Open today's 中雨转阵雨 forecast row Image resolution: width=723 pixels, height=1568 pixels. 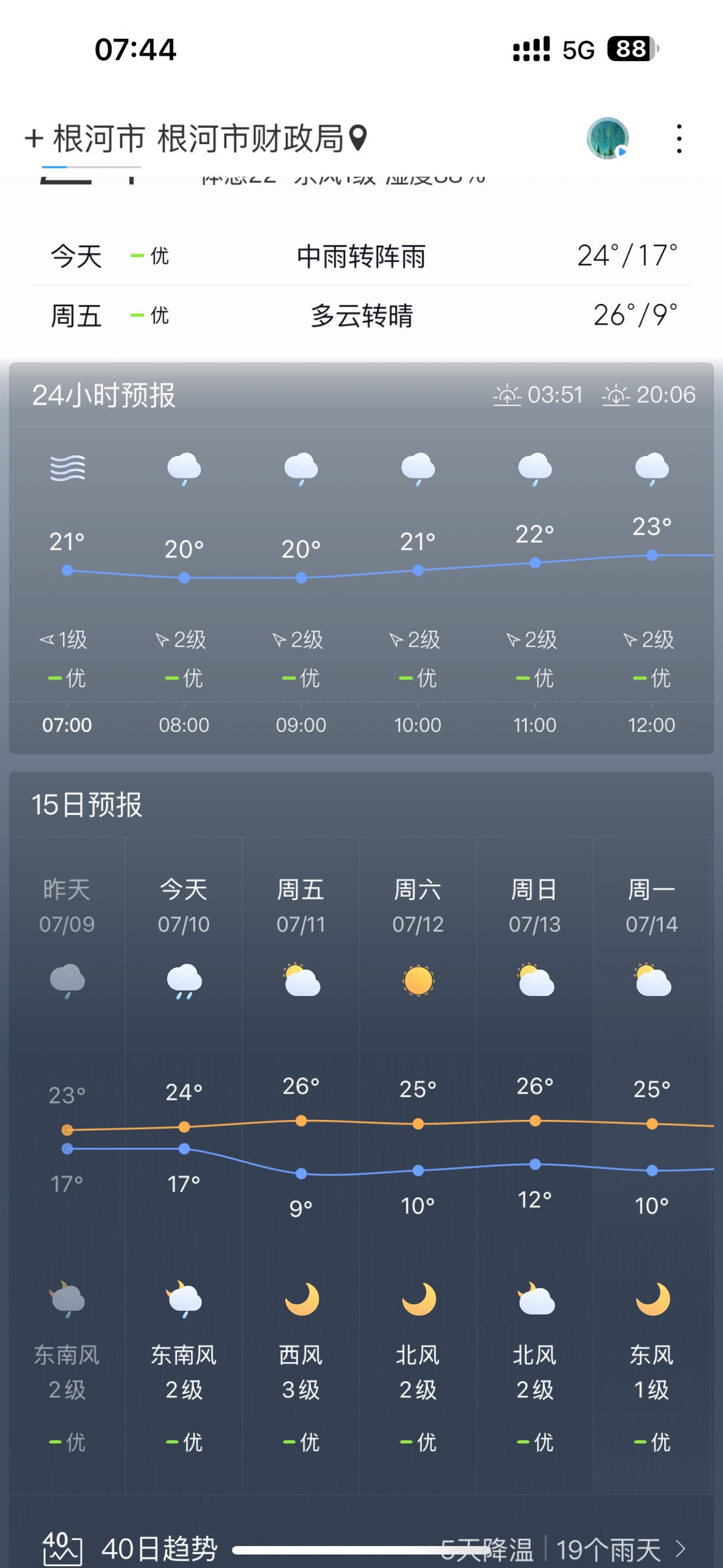[361, 257]
